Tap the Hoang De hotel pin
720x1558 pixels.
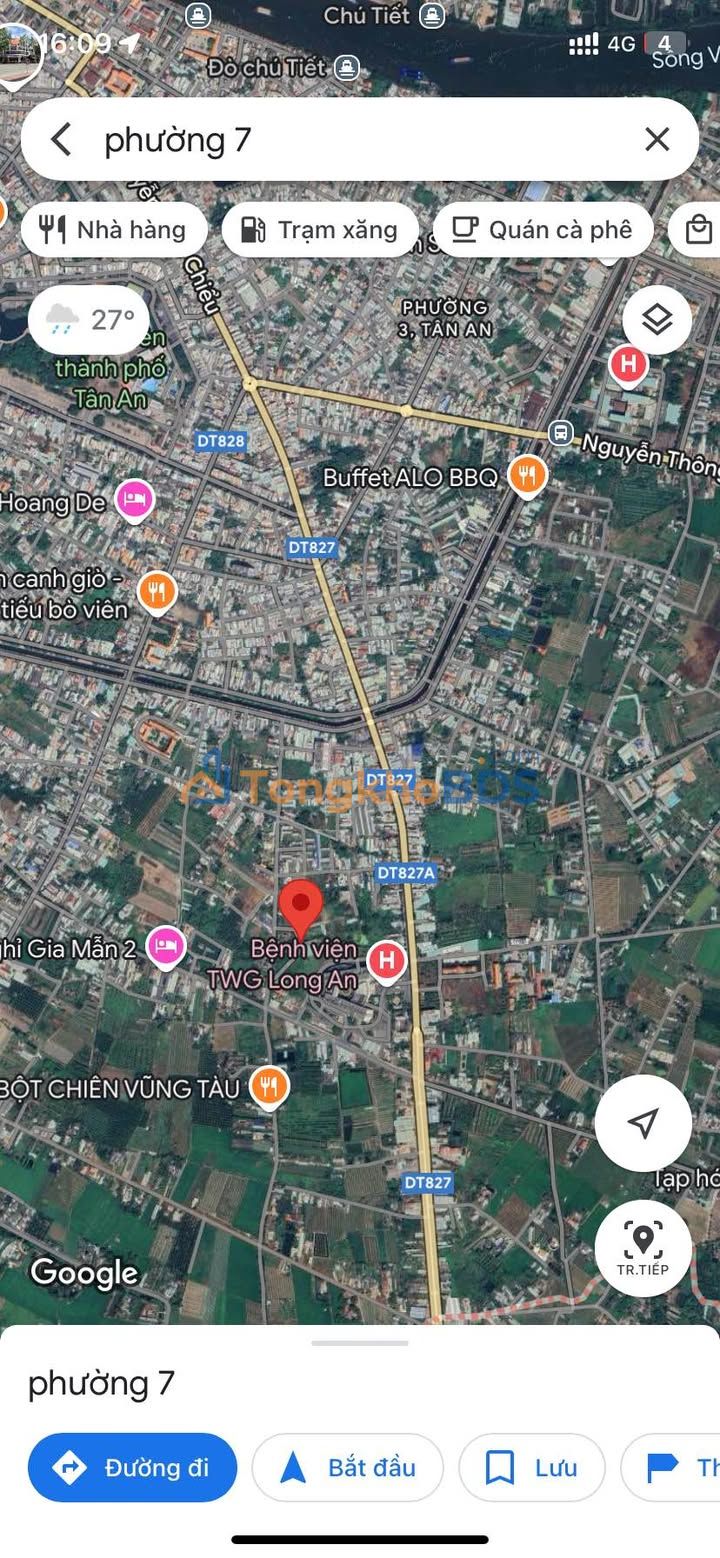pos(134,500)
